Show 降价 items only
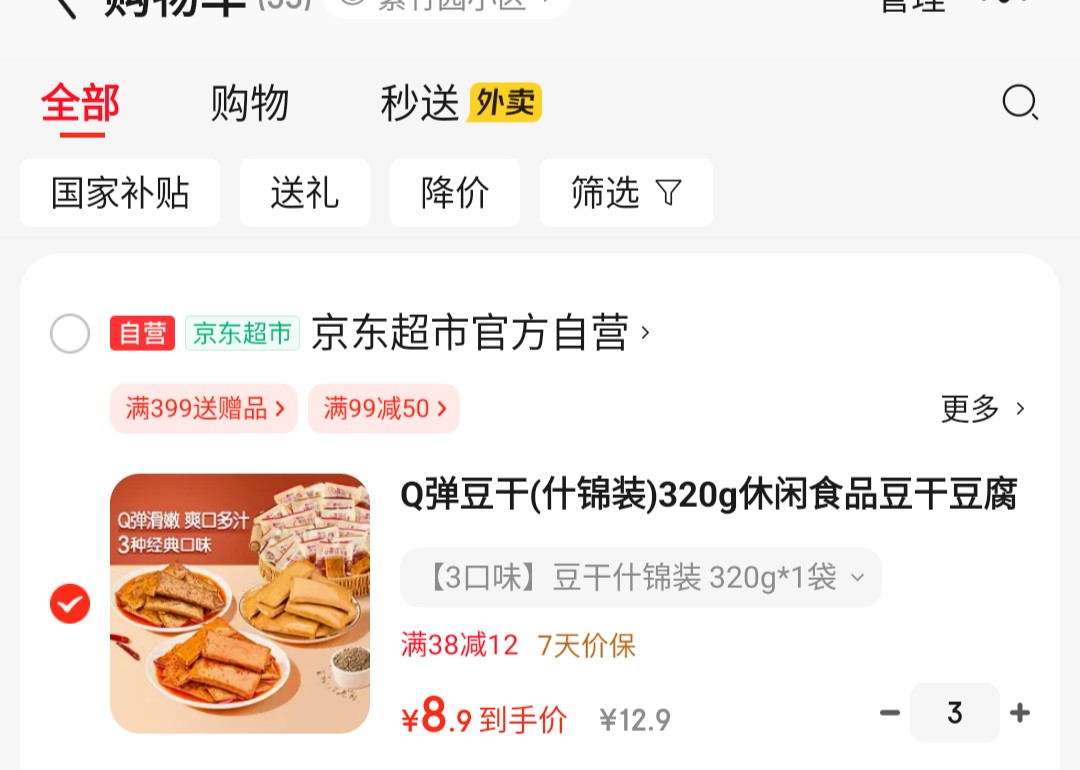Screen dimensions: 1080x770 click(455, 193)
